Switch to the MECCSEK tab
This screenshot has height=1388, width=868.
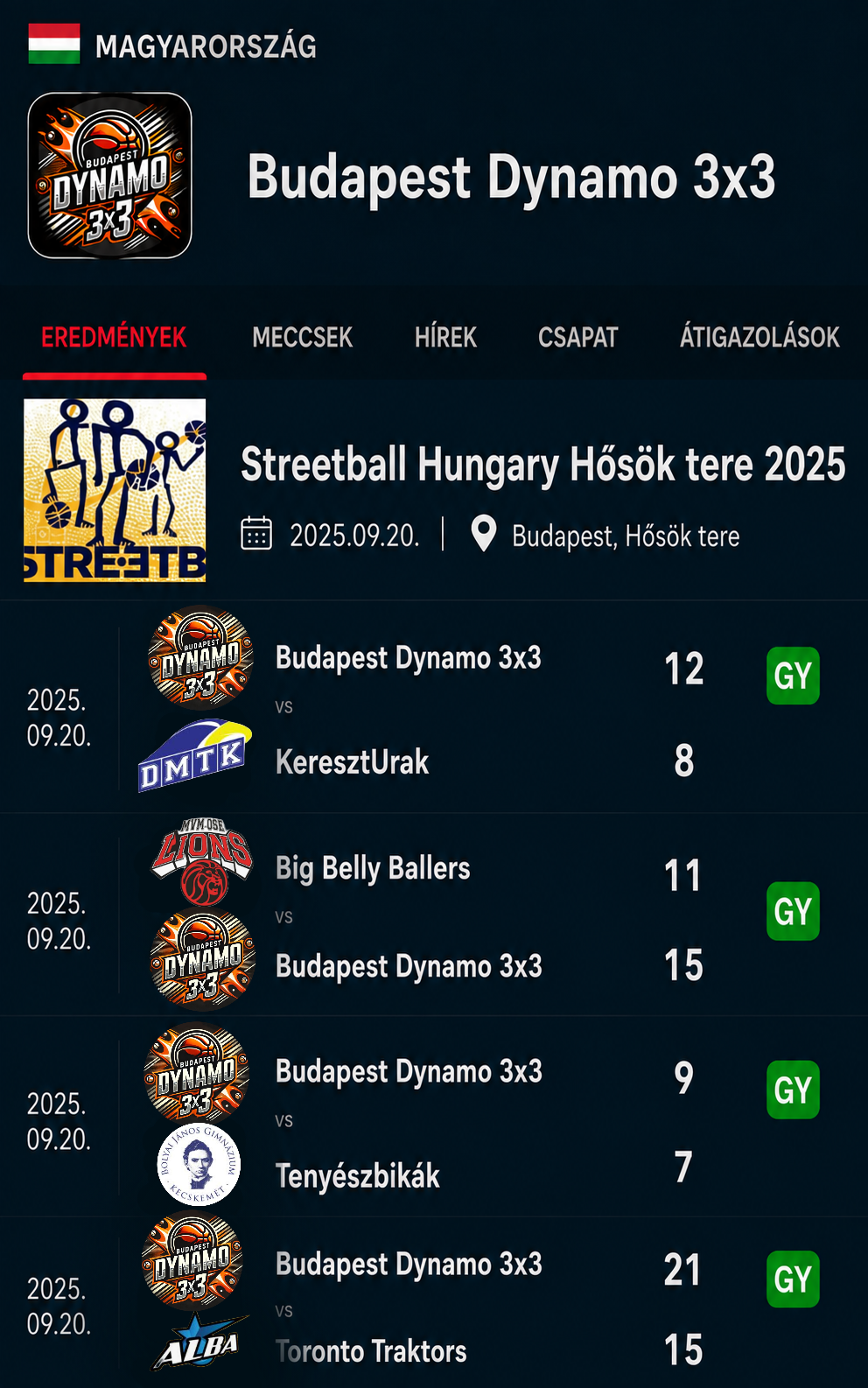click(x=302, y=337)
